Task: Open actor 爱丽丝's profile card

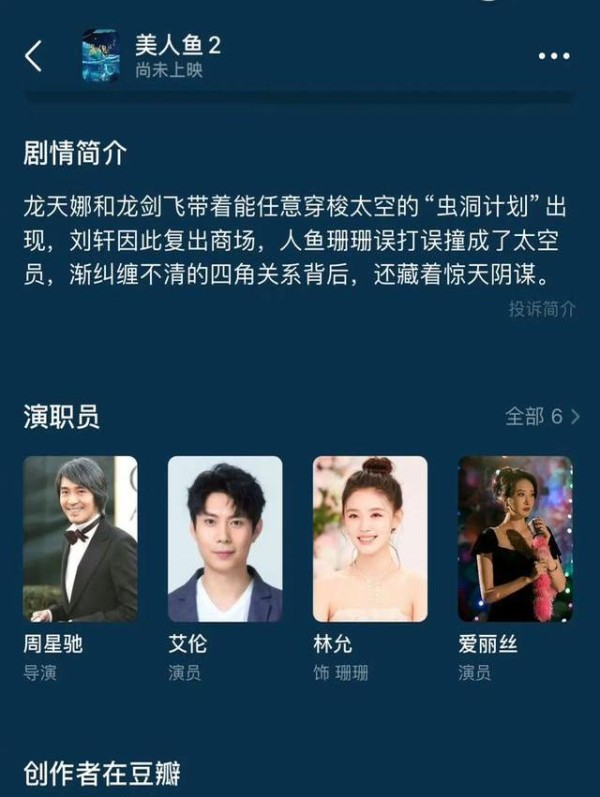Action: click(x=515, y=540)
